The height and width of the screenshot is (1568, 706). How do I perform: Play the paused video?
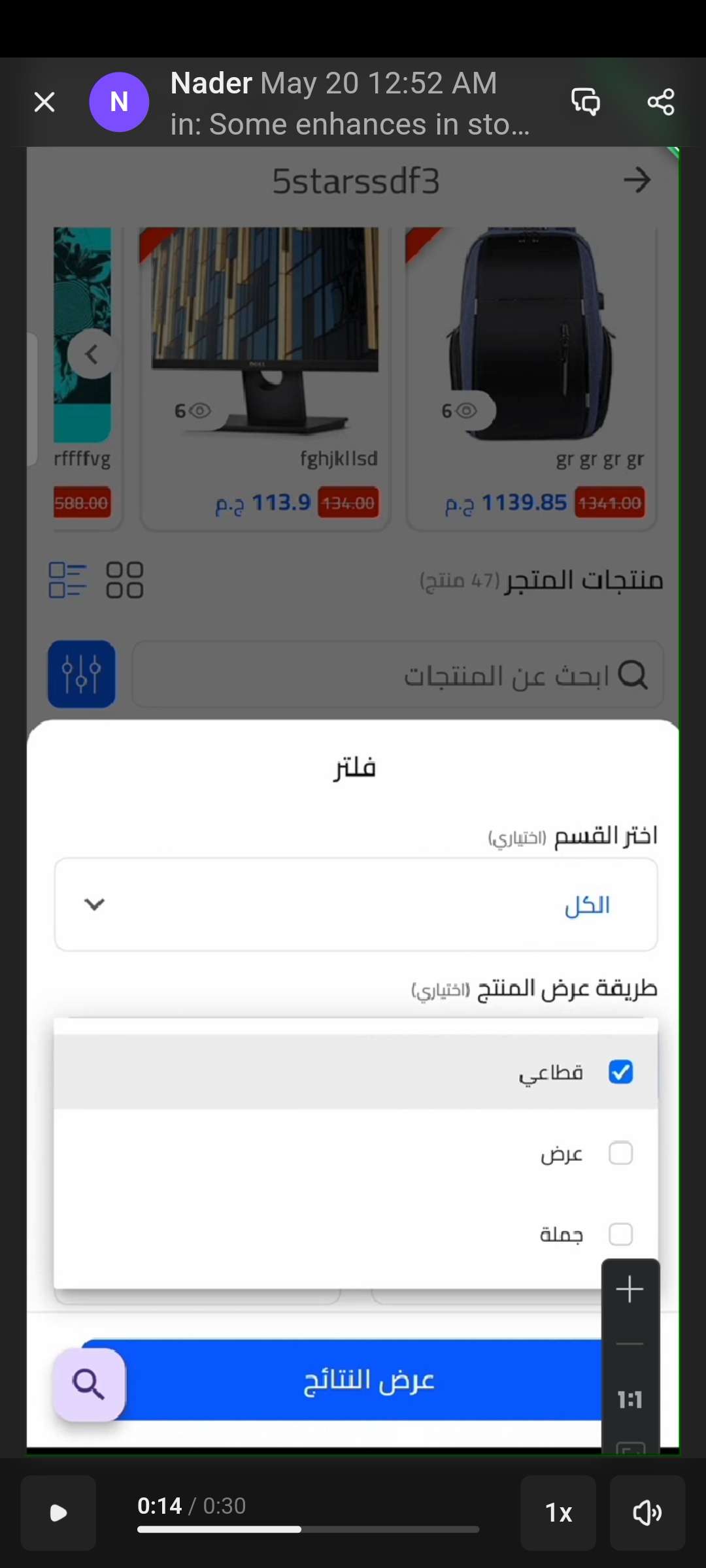pyautogui.click(x=58, y=1512)
